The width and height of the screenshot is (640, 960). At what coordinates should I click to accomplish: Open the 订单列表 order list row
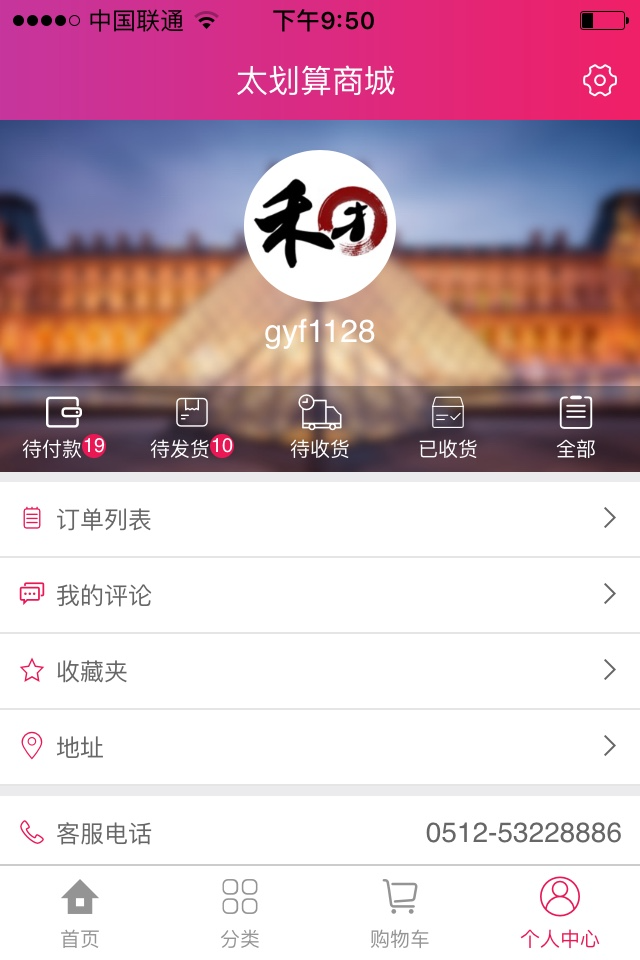tap(320, 519)
